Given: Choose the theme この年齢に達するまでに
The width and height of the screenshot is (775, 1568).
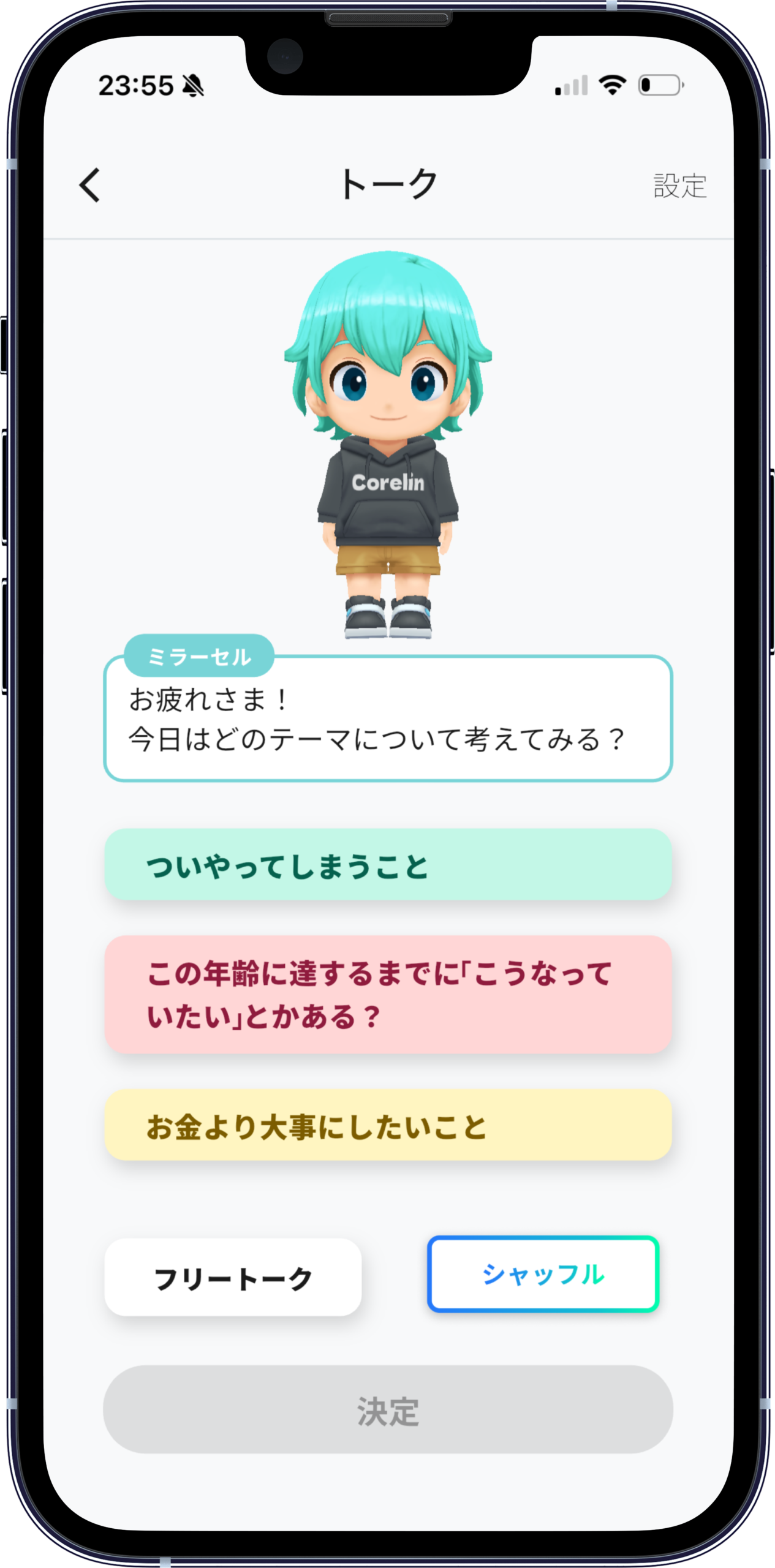Looking at the screenshot, I should 388,995.
